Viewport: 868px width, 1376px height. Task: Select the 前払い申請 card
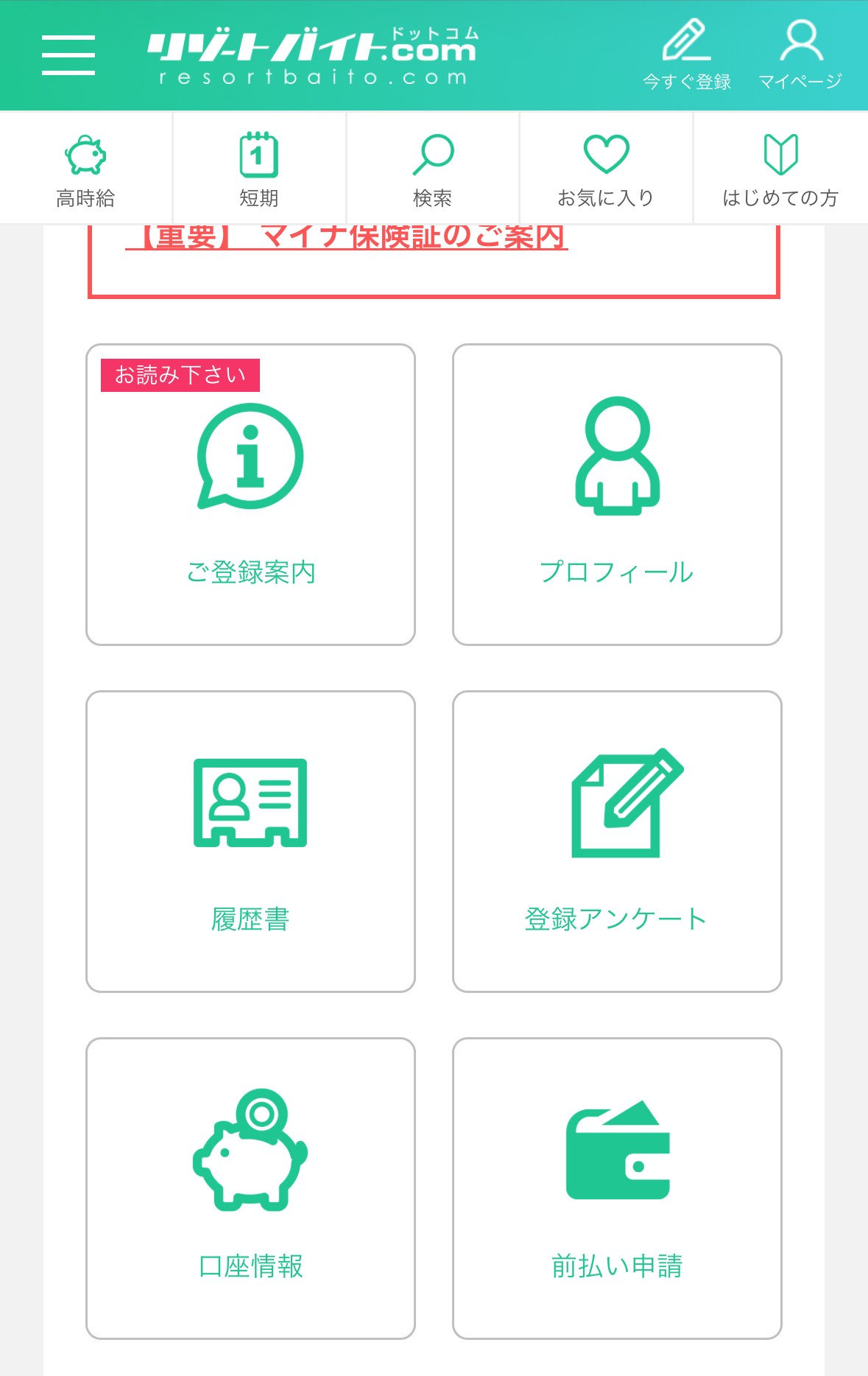point(617,1188)
